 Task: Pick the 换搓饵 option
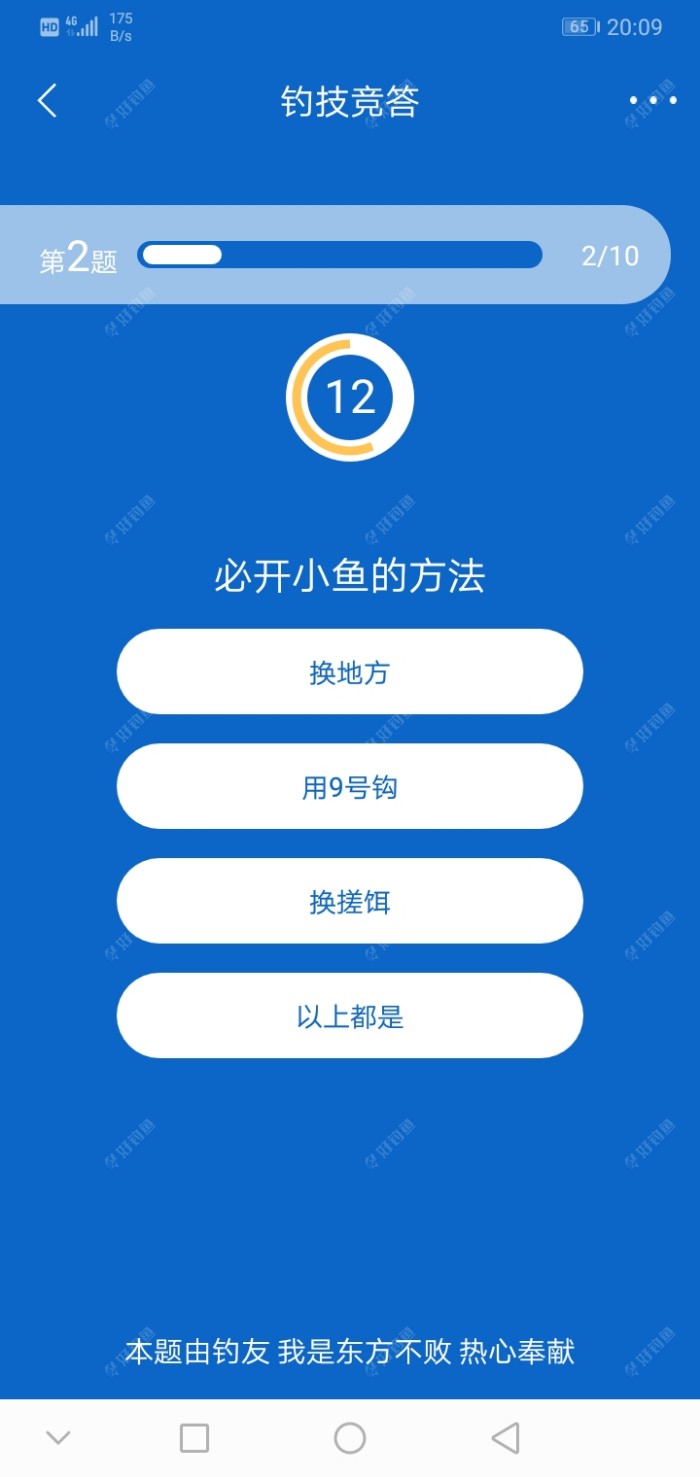tap(349, 901)
